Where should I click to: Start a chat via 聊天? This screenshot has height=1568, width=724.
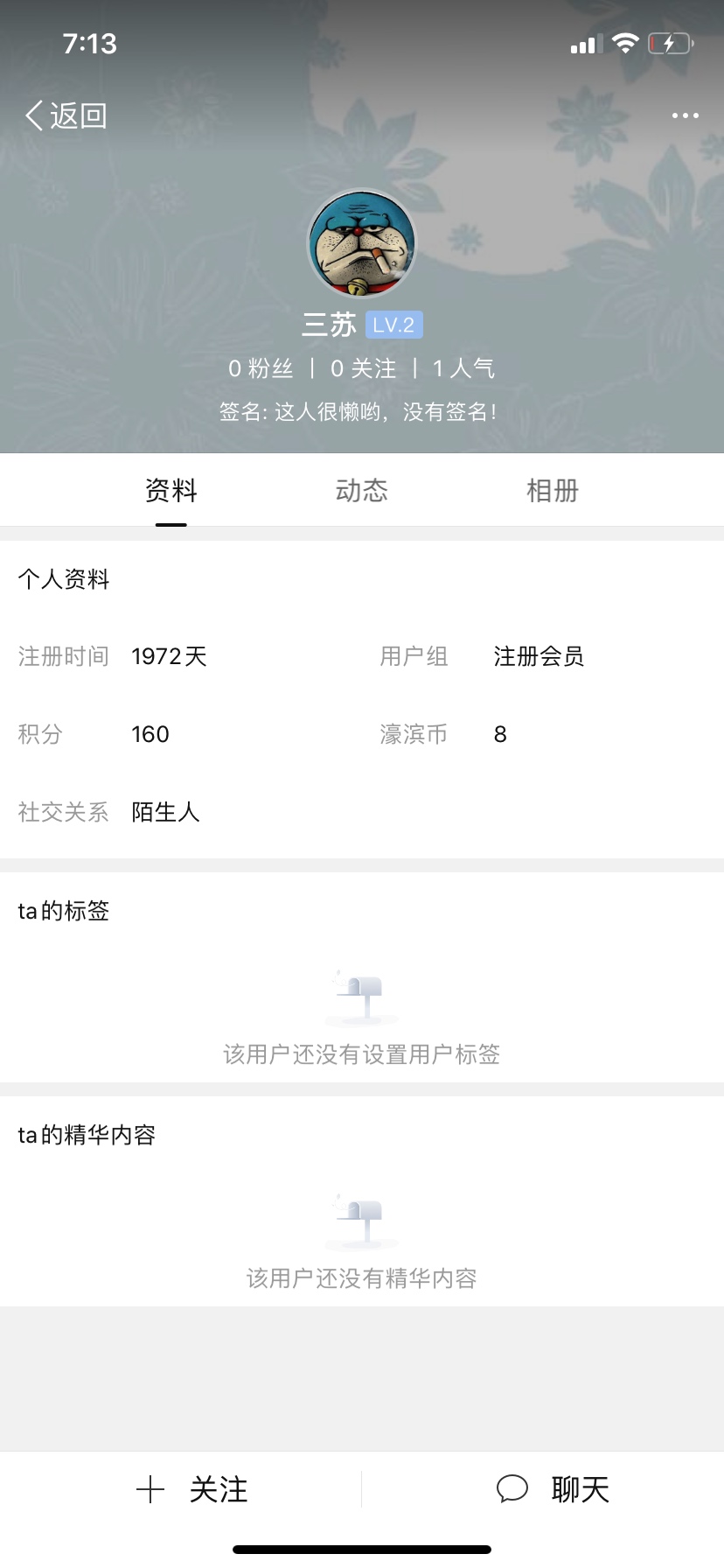pyautogui.click(x=553, y=1489)
